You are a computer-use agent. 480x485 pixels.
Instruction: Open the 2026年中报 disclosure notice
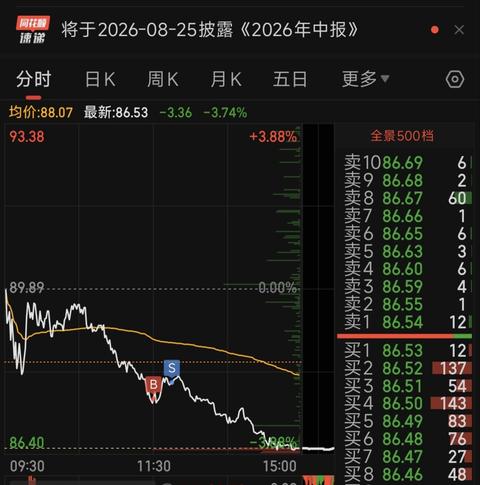(210, 30)
